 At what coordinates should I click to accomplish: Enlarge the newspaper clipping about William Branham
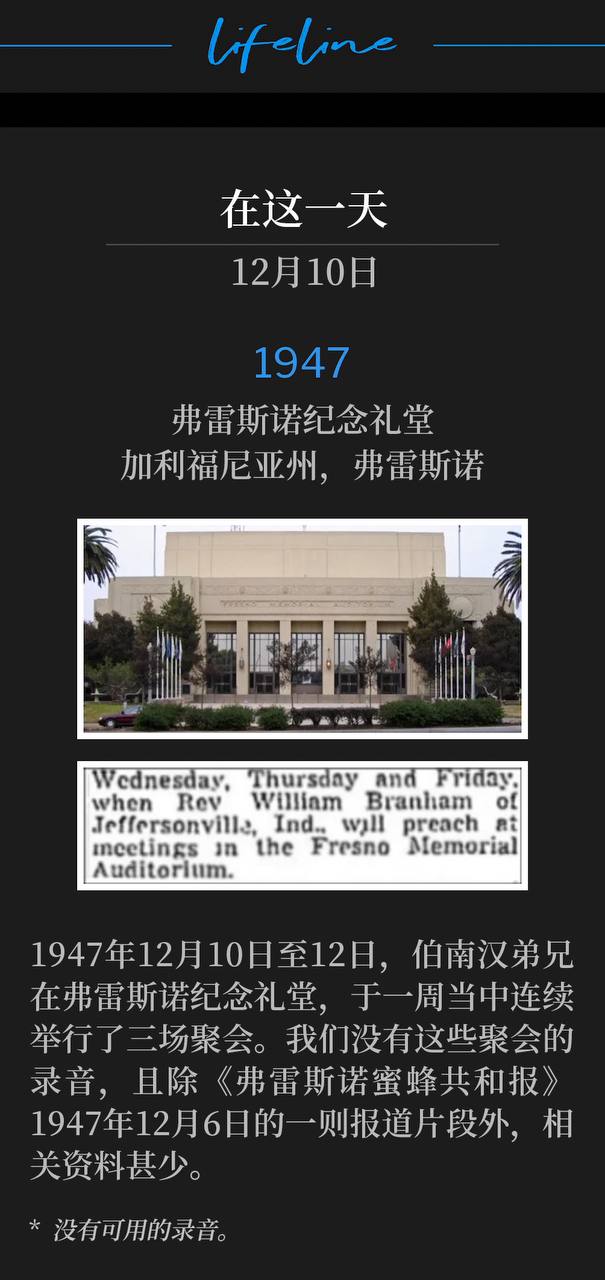point(302,825)
